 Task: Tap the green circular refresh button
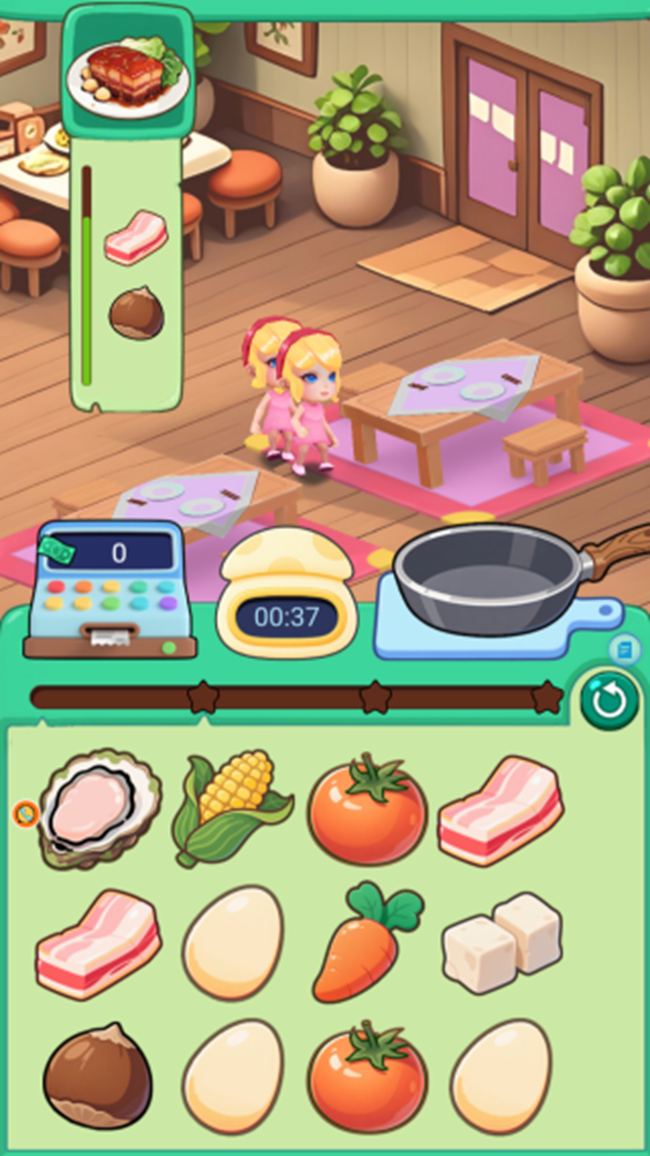(609, 701)
